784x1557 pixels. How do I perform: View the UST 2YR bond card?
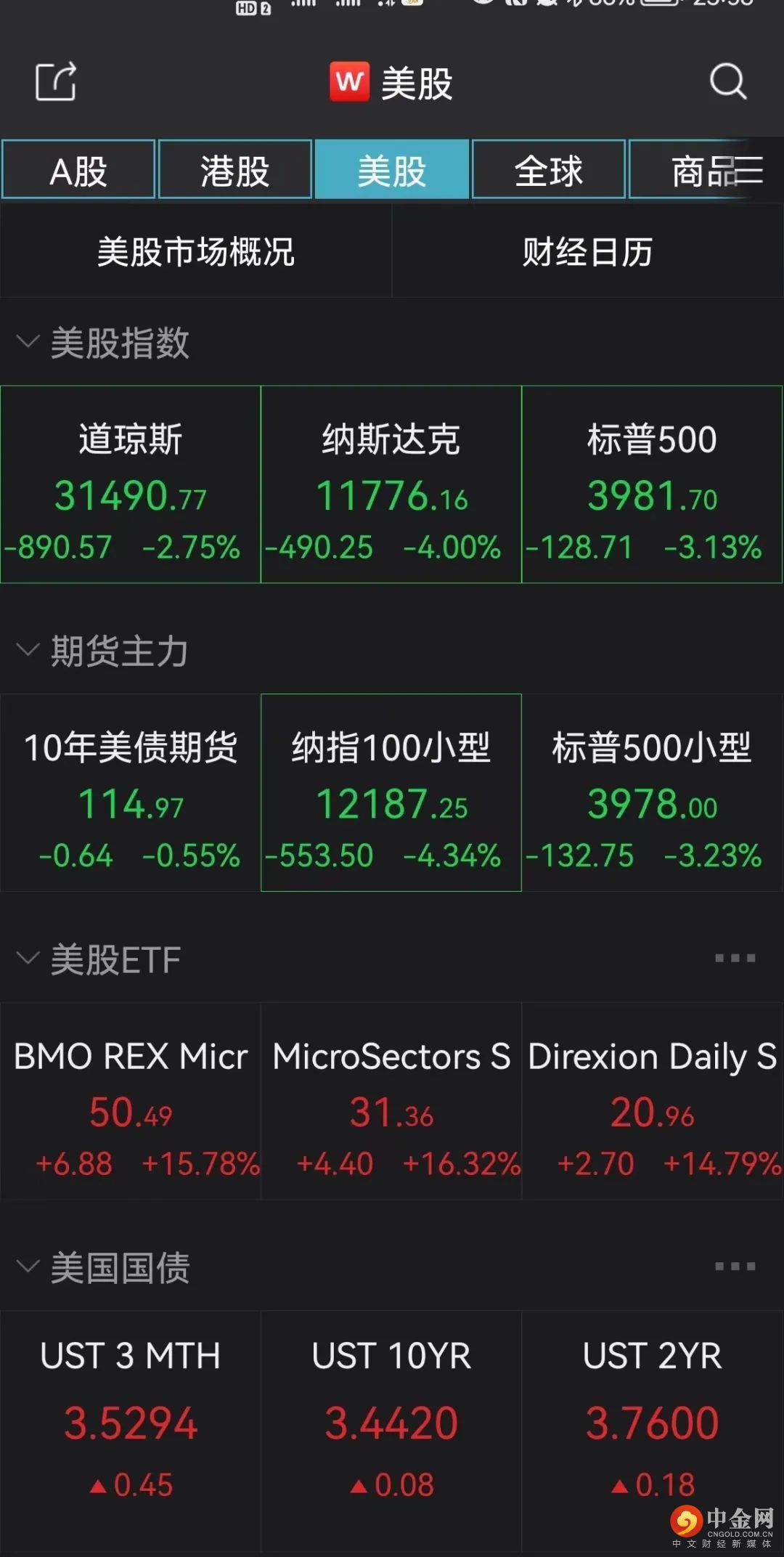click(652, 1416)
